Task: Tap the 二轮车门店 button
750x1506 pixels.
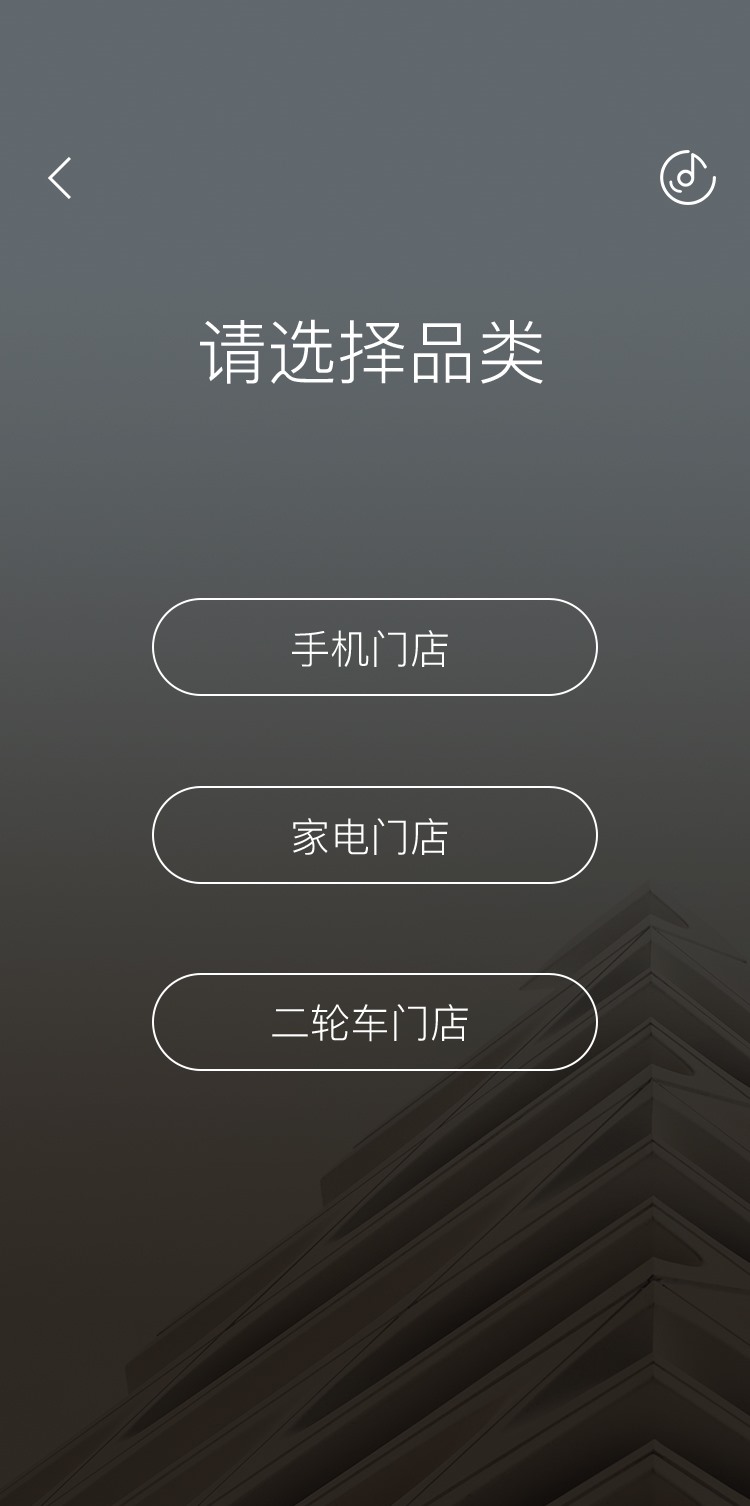Action: (x=375, y=1022)
